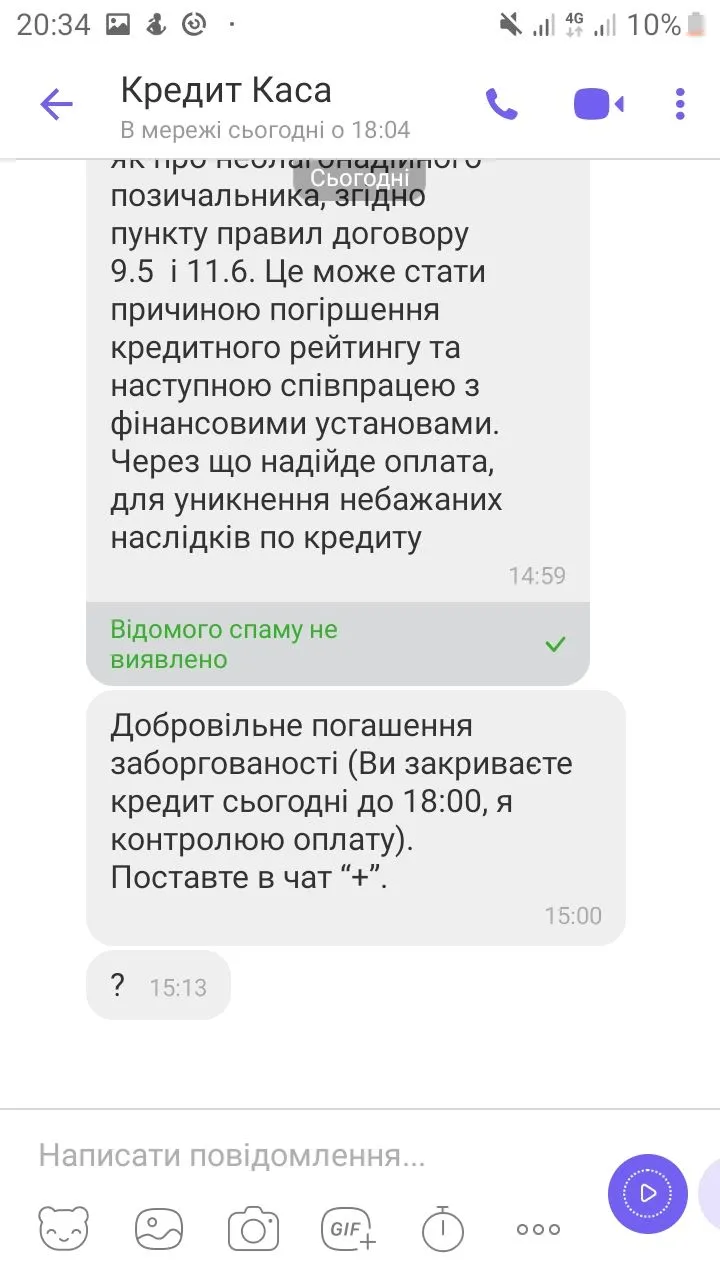This screenshot has height=1280, width=720.
Task: Open the gallery photo picker
Action: point(158,1229)
